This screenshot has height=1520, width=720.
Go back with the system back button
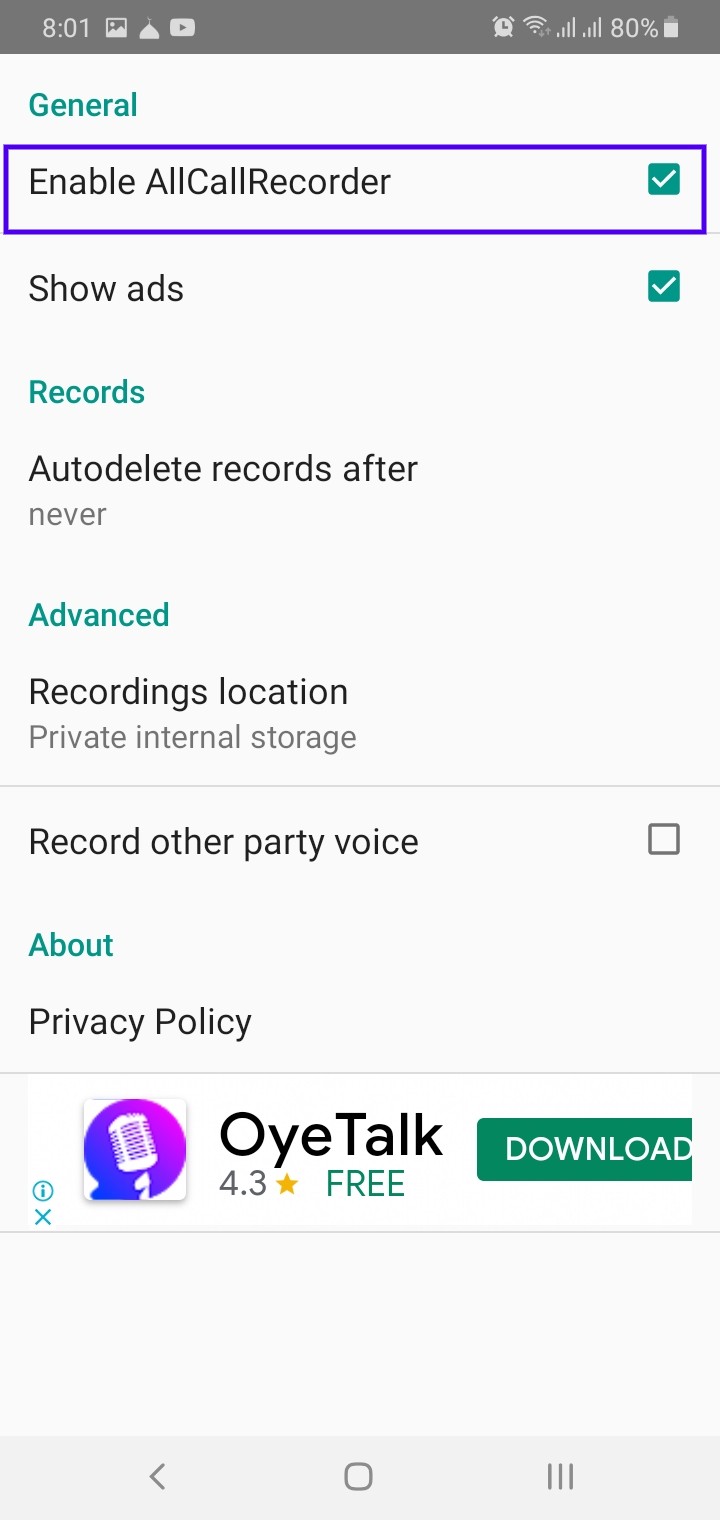(x=157, y=1476)
